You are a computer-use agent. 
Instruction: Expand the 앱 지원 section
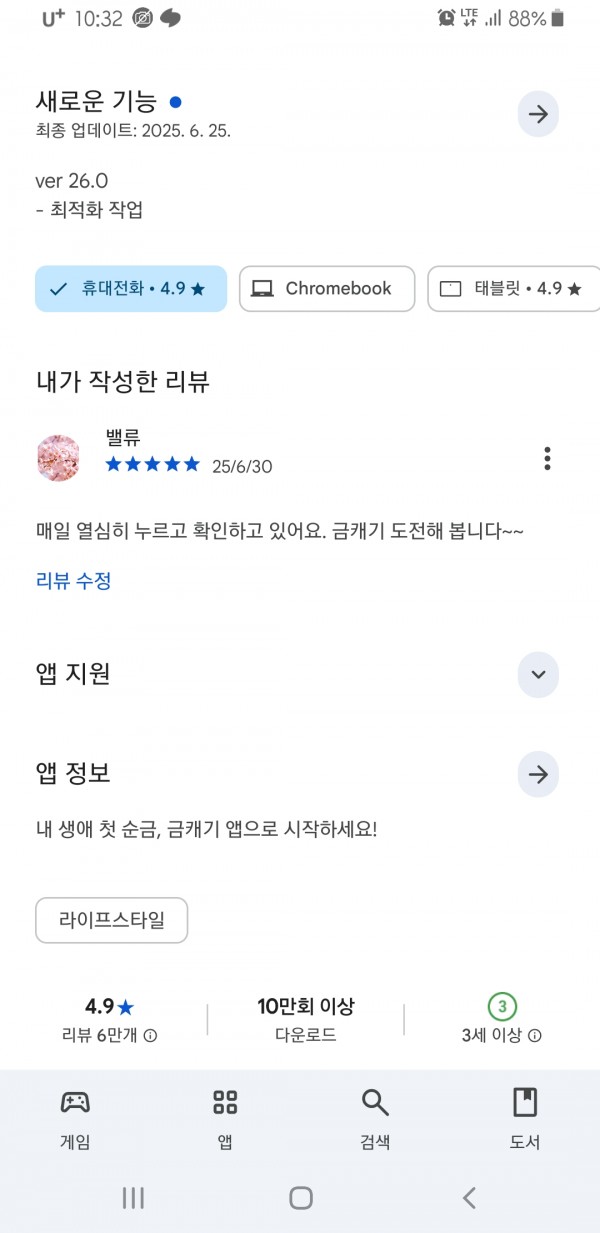(538, 674)
